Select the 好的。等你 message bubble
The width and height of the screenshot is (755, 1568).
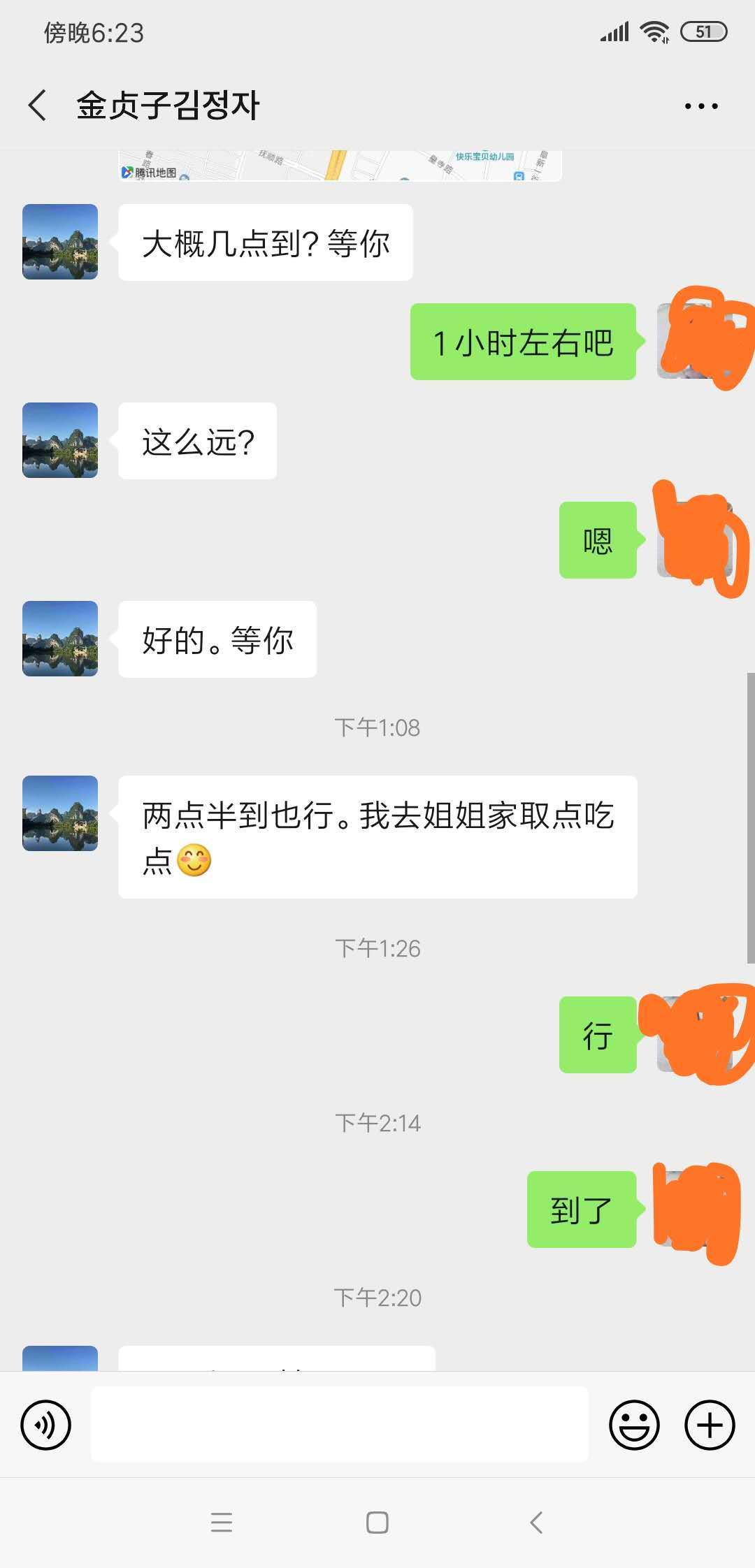tap(217, 639)
